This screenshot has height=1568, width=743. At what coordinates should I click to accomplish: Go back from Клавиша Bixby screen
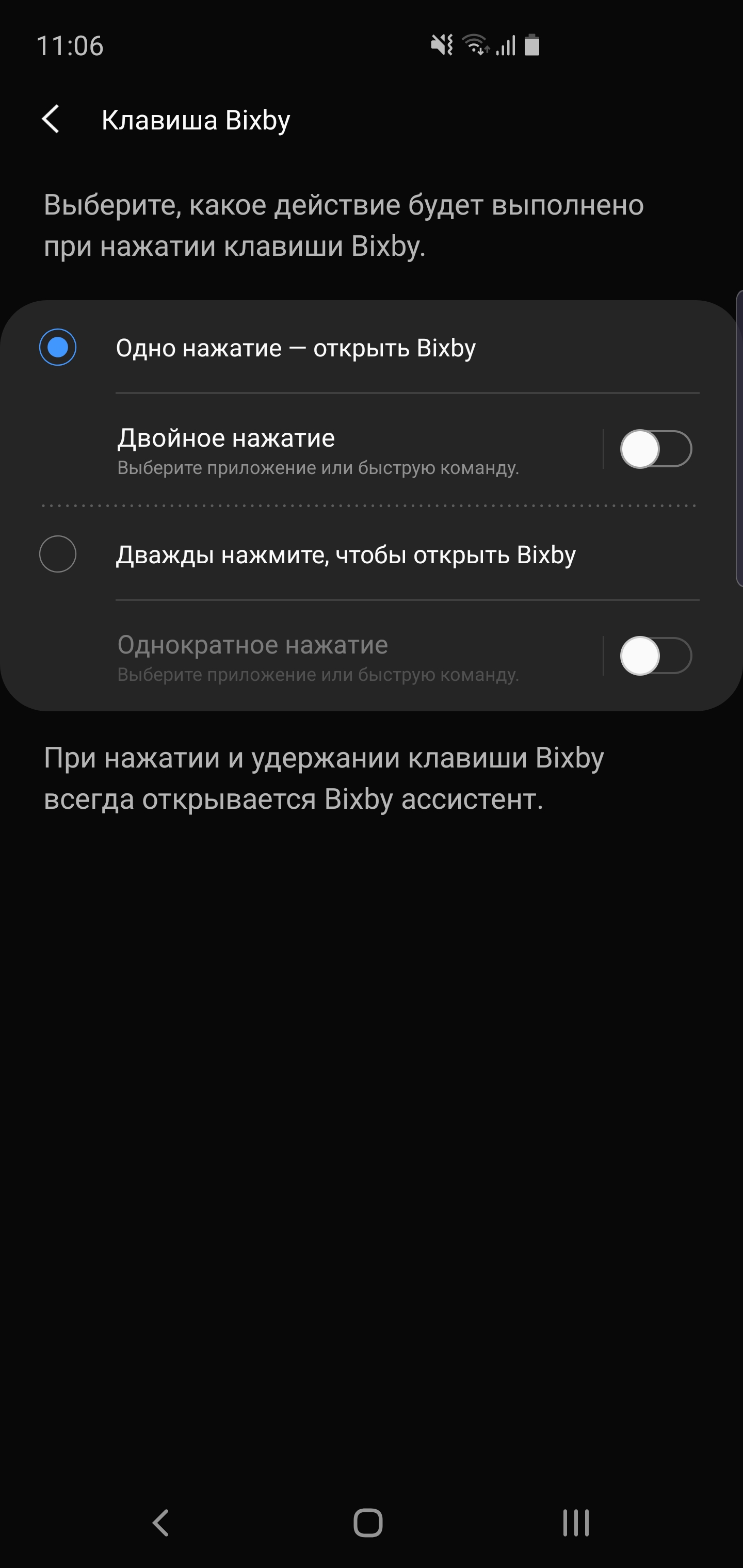pos(51,119)
